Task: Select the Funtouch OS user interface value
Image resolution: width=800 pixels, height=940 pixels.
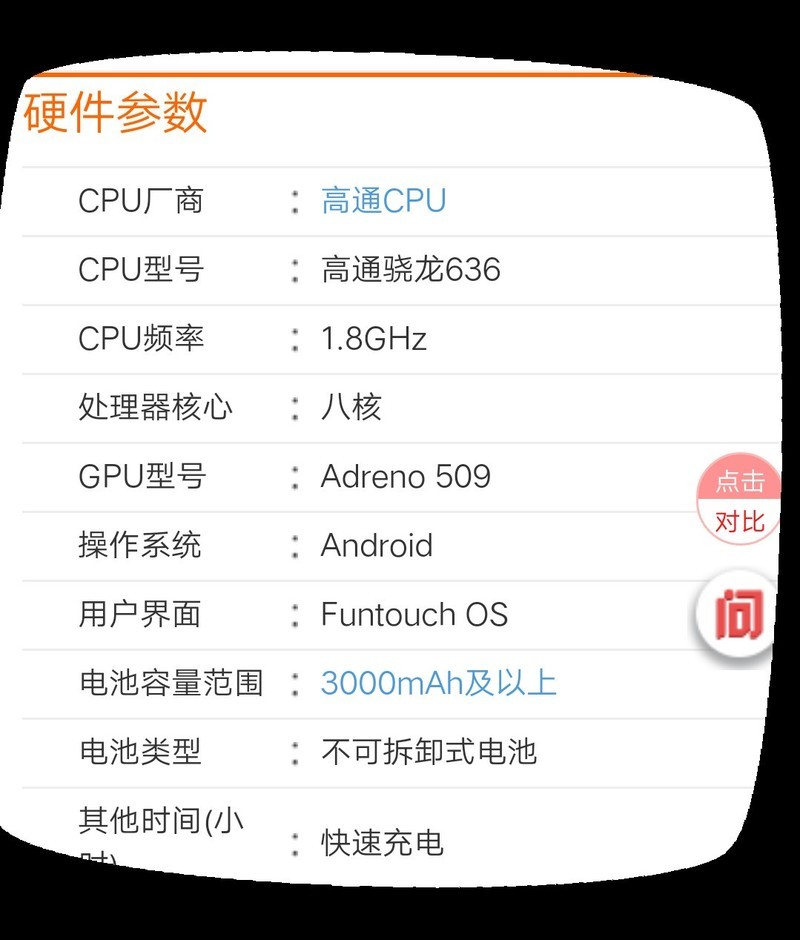Action: click(x=414, y=615)
